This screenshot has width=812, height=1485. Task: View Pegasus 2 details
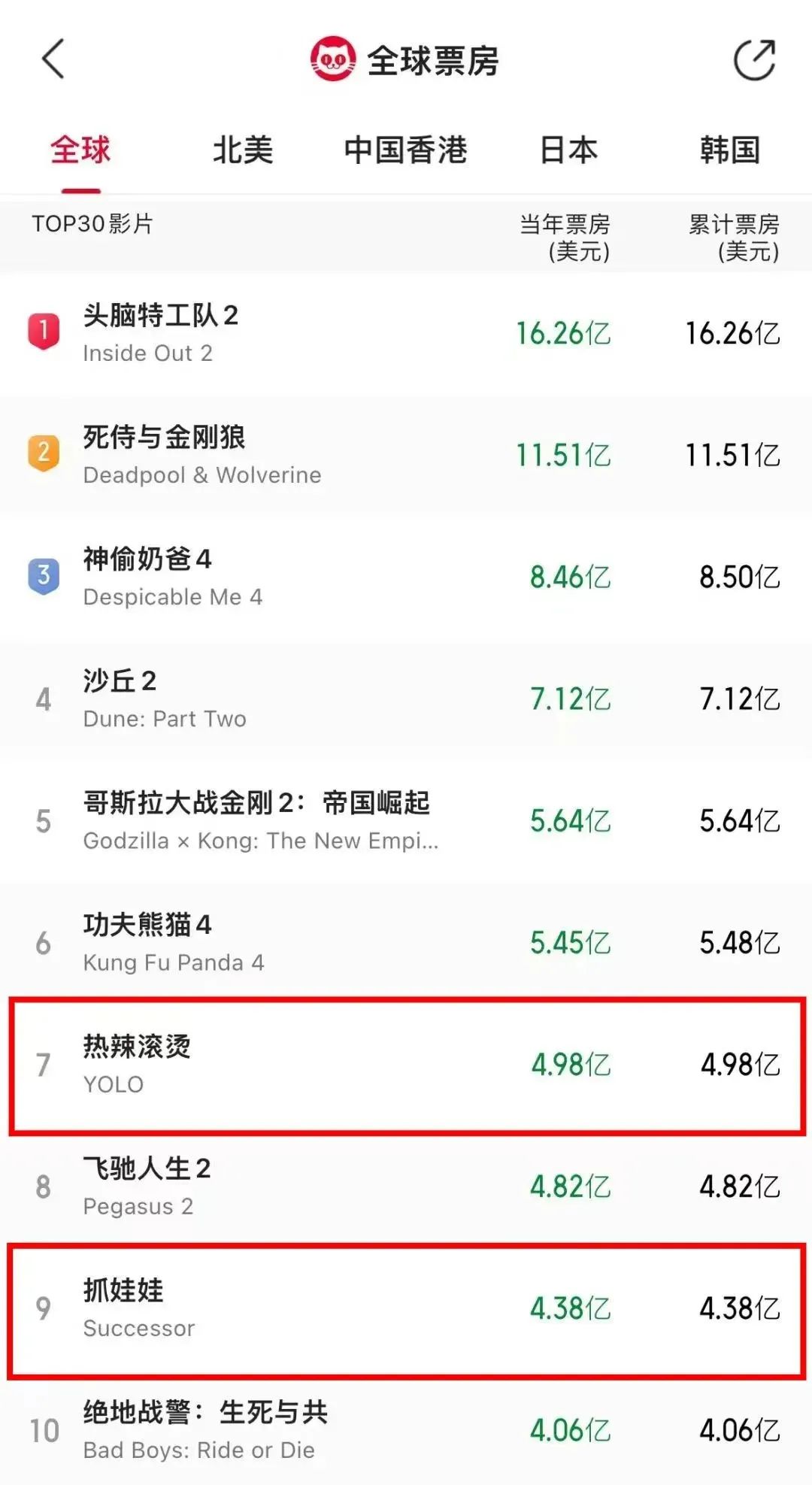[406, 1186]
